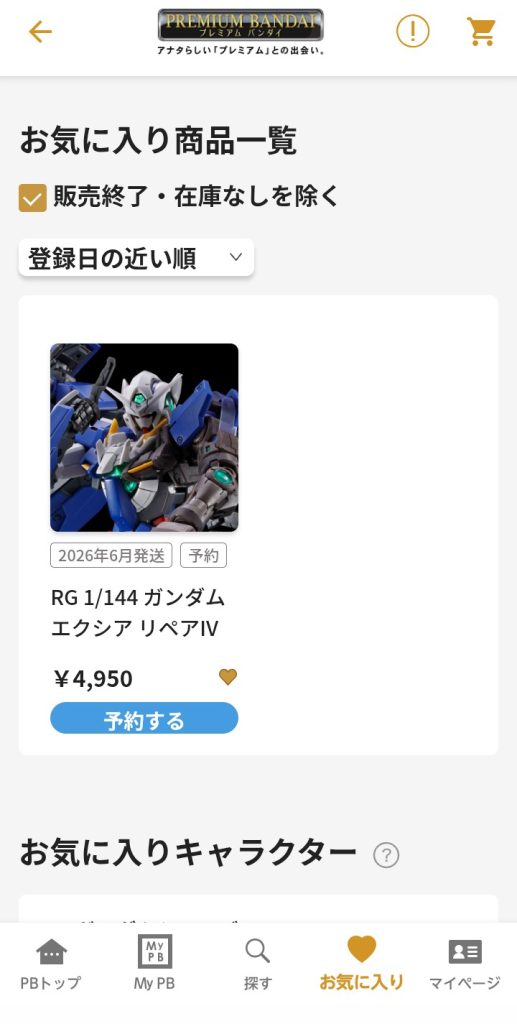Open the RG 1/144 ガンダムエクシア product image
Image resolution: width=517 pixels, height=1024 pixels.
click(x=144, y=438)
